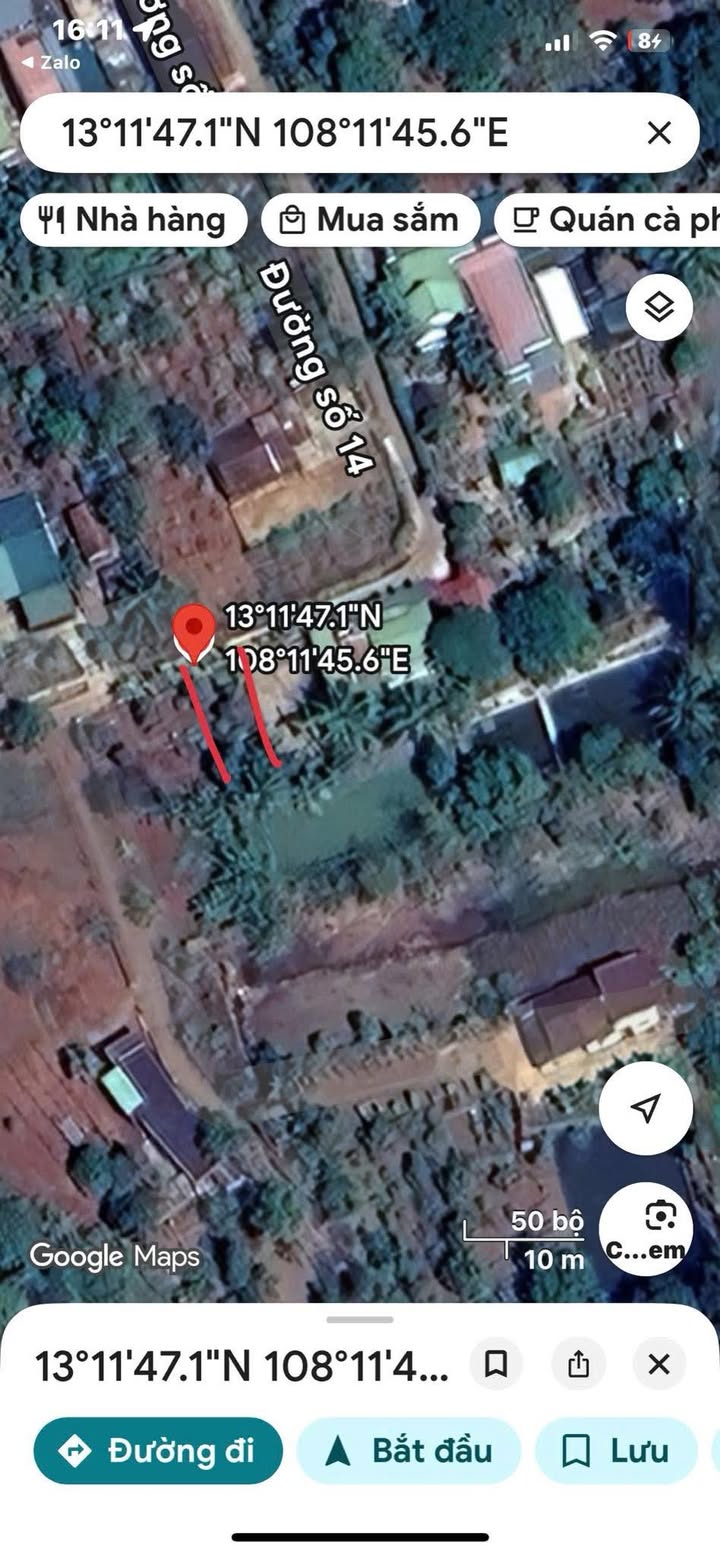Viewport: 720px width, 1555px height.
Task: Clear the search bar text
Action: [659, 133]
